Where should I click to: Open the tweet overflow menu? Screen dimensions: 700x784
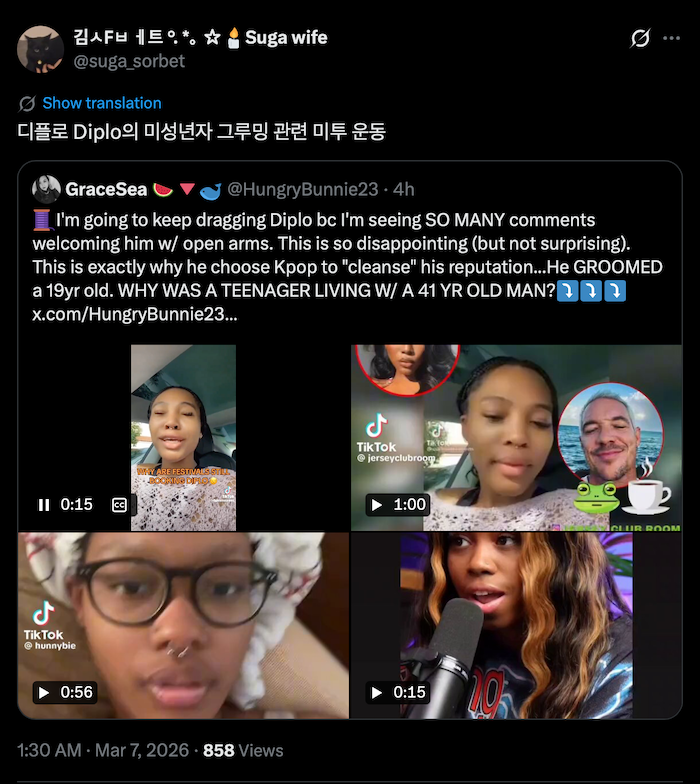673,39
